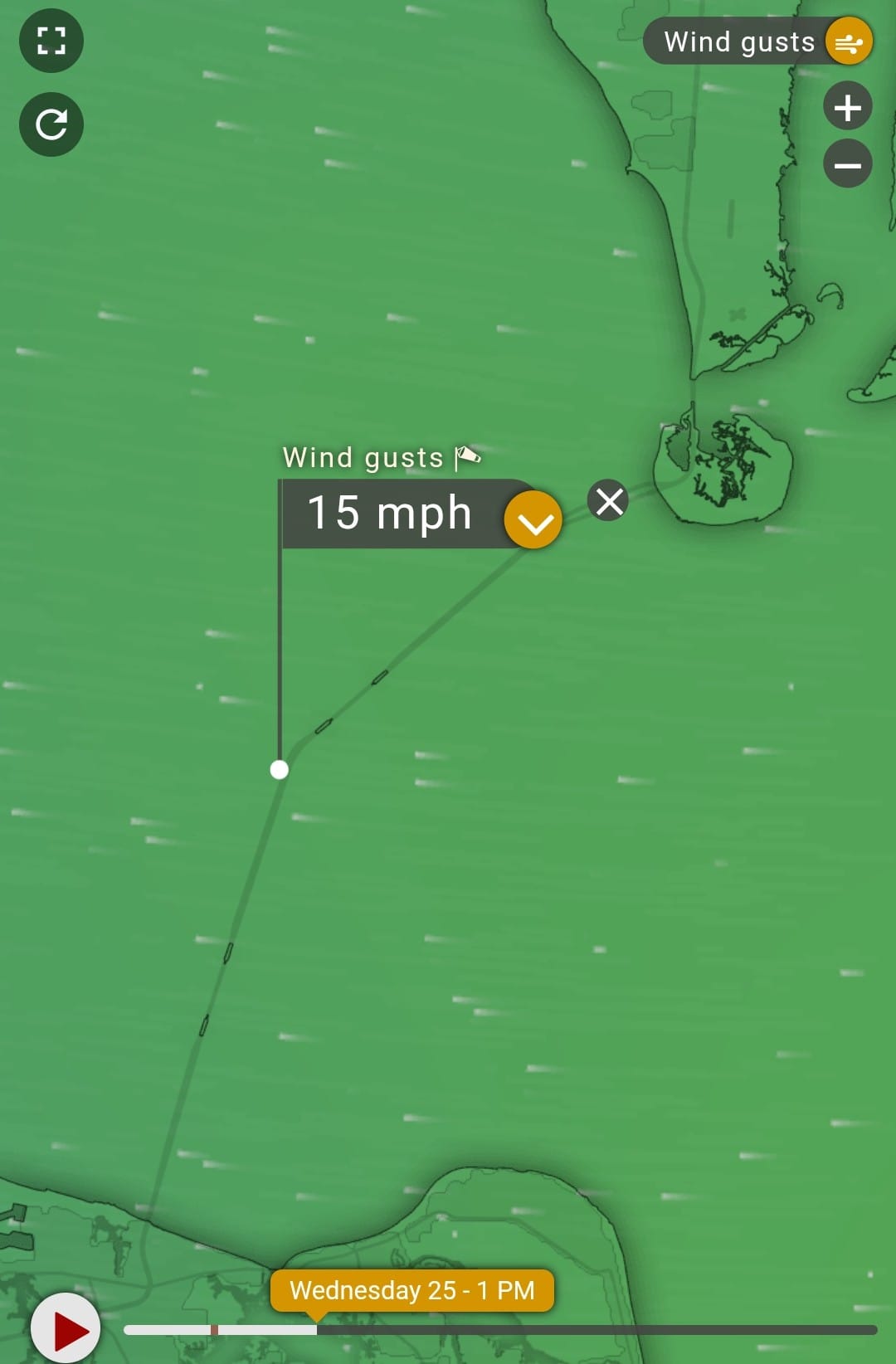Expand the 15 mph wind gusts details

[x=533, y=520]
